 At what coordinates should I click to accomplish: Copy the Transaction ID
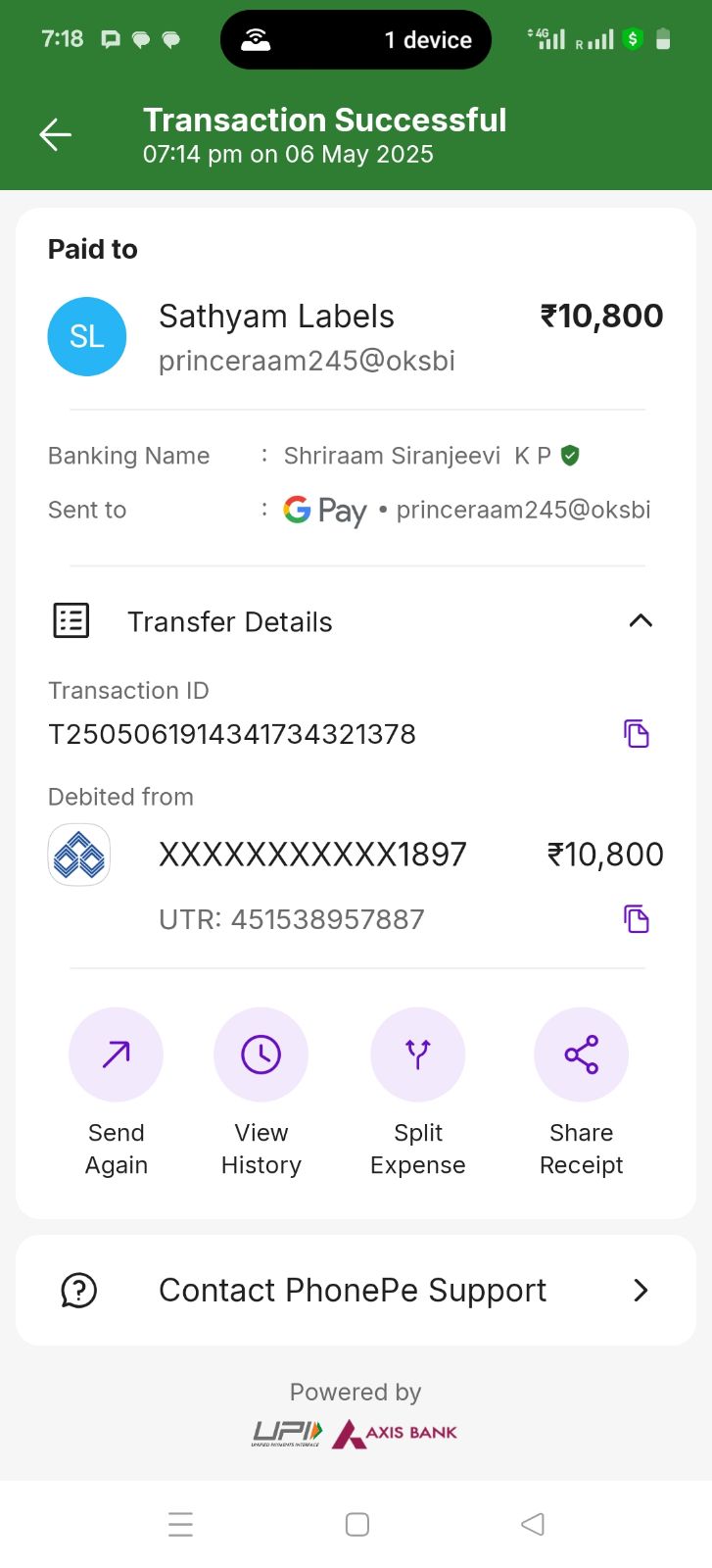637,733
